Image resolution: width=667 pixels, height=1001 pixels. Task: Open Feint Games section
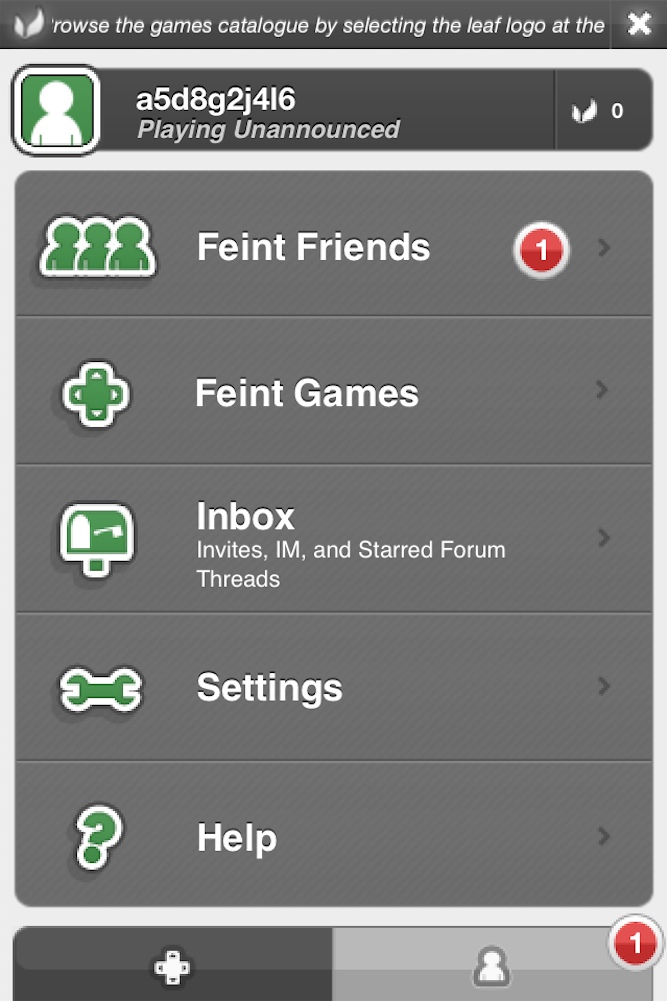333,392
